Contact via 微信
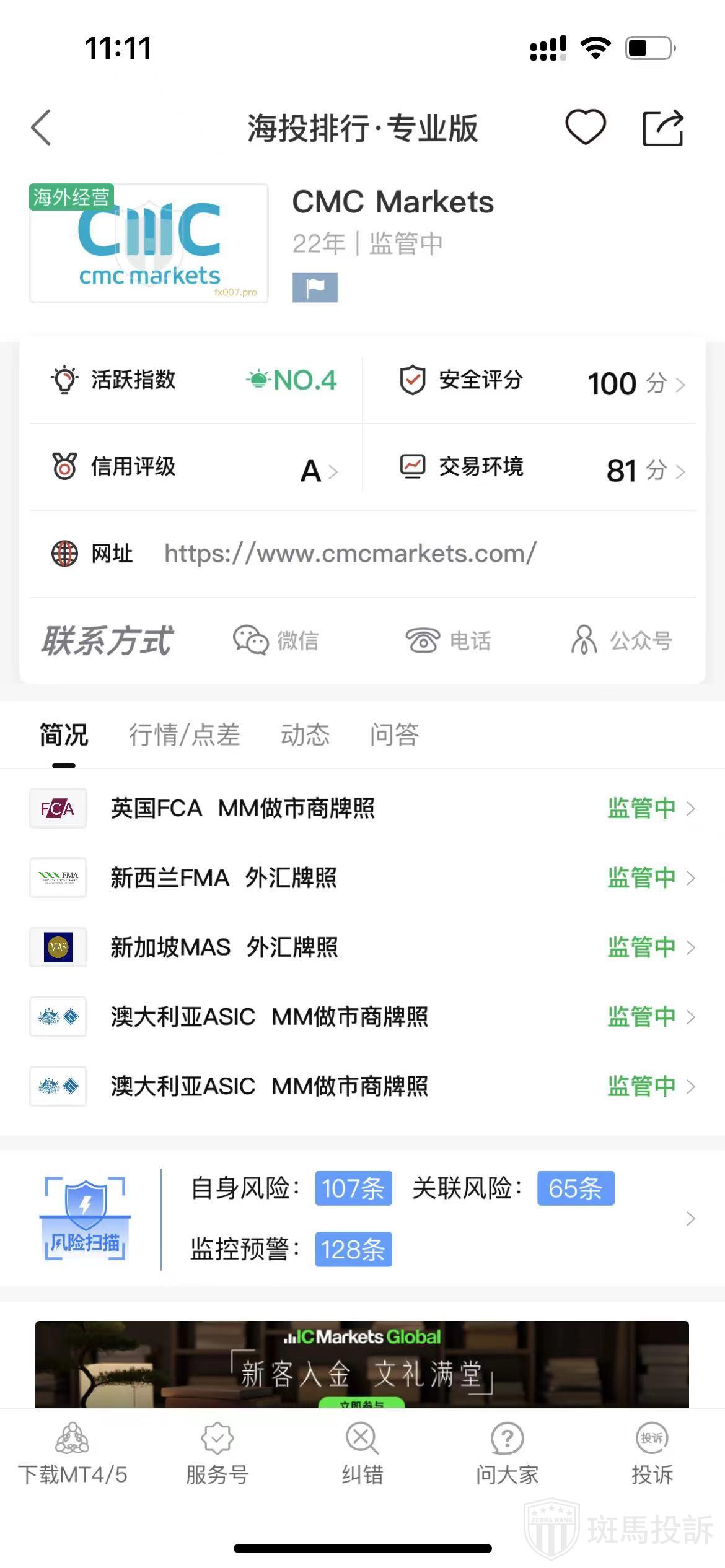725x1568 pixels. click(276, 640)
